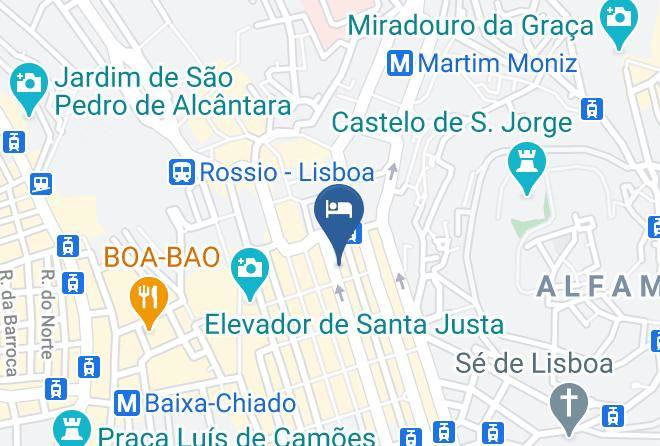Viewport: 660px width, 446px height.
Task: View the Elevador de Santa Justa camera pin
Action: [x=250, y=271]
